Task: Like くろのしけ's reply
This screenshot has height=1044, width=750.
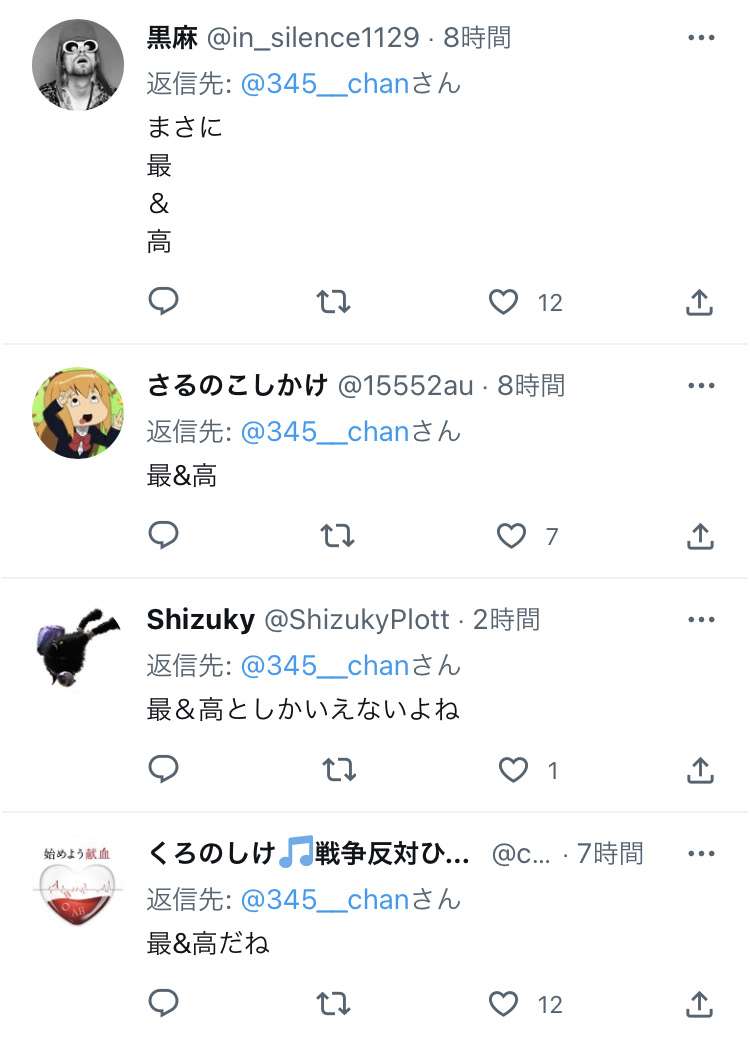Action: (503, 1003)
